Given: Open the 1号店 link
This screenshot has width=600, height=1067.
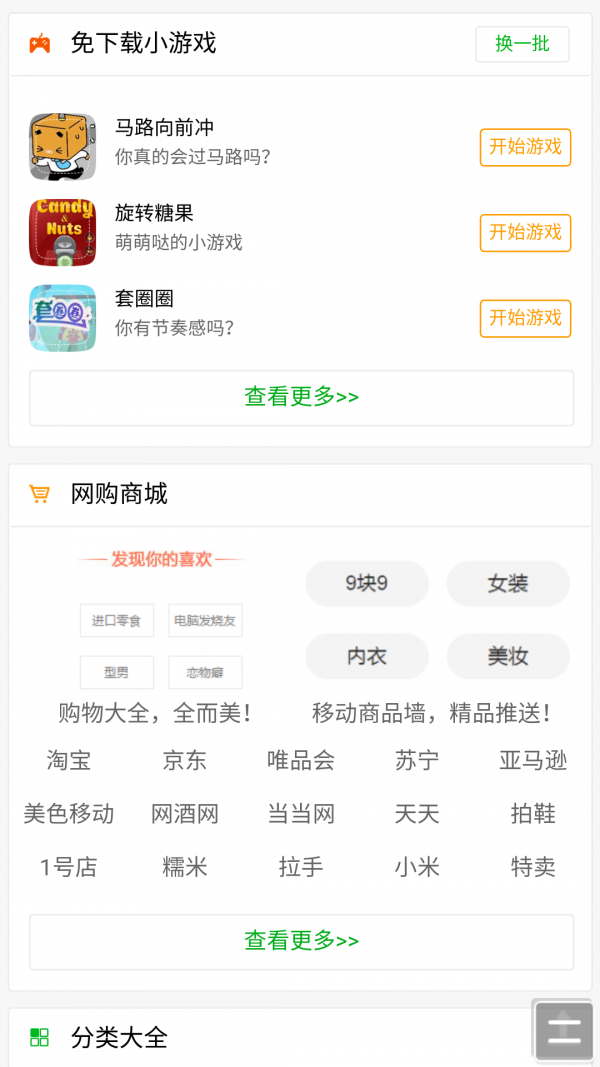Looking at the screenshot, I should tap(69, 867).
